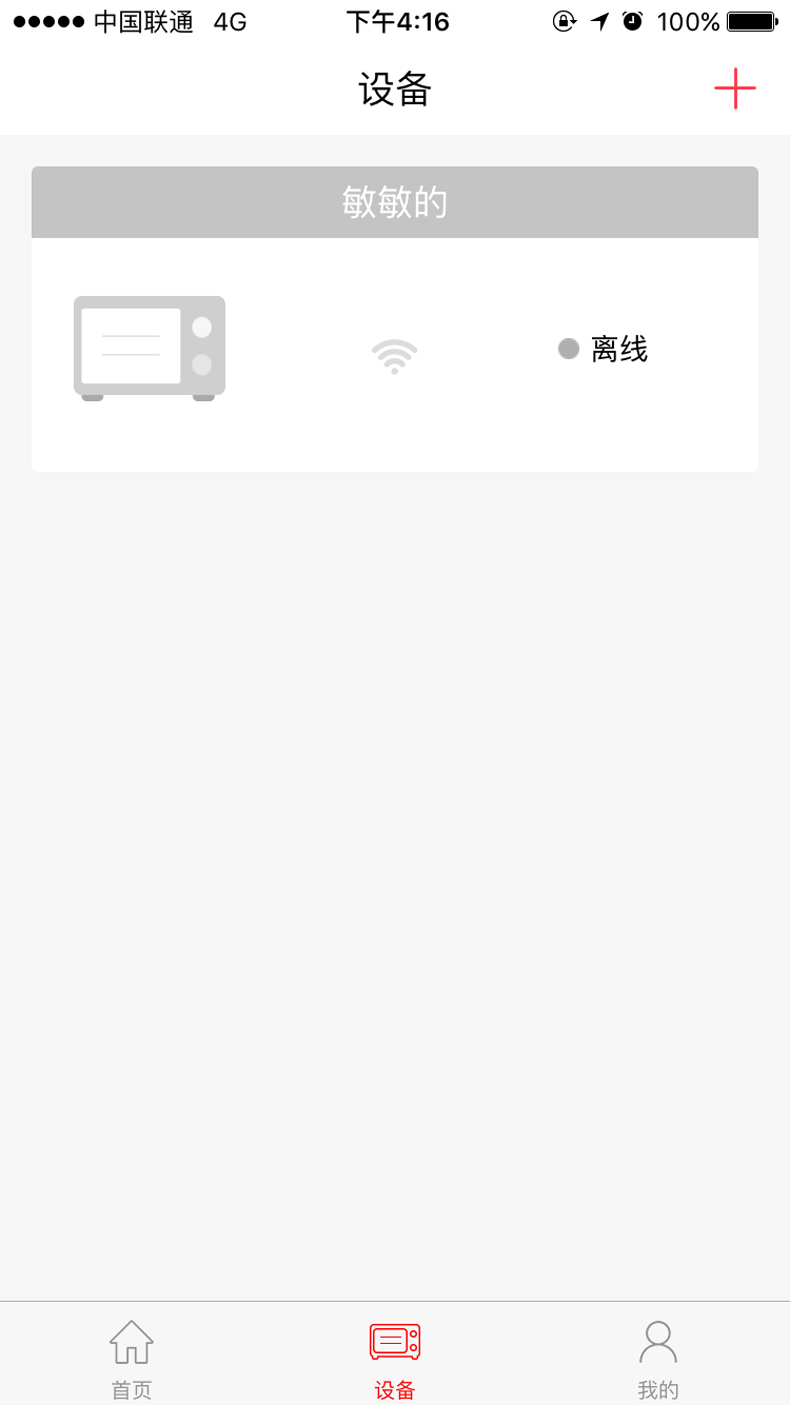
Task: Open the offline device card 敏敏的
Action: 394,352
